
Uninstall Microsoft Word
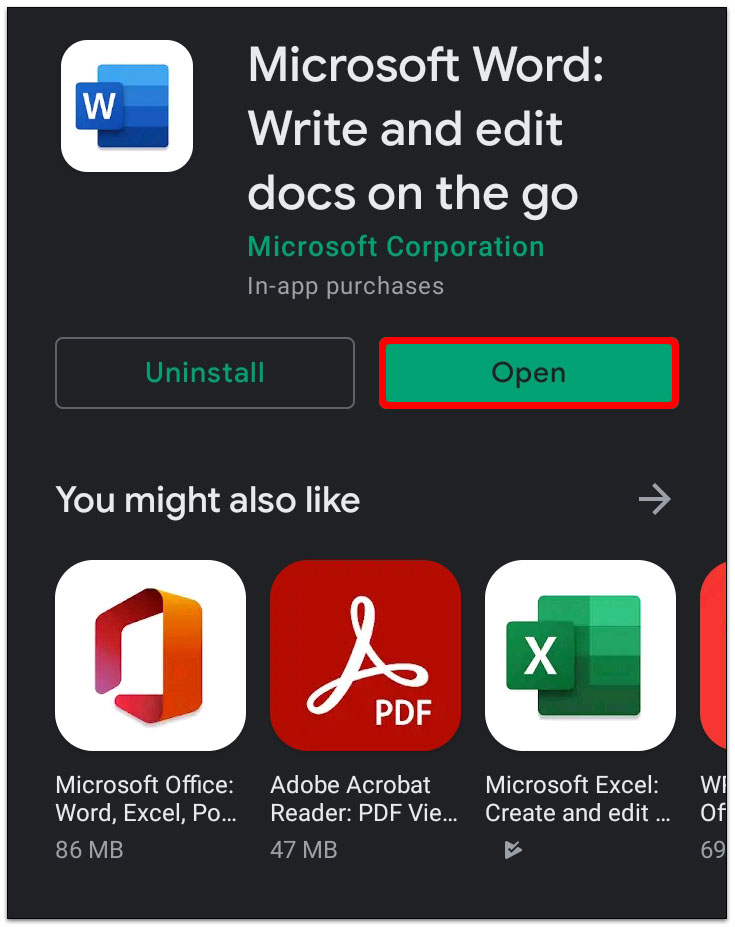pyautogui.click(x=205, y=373)
